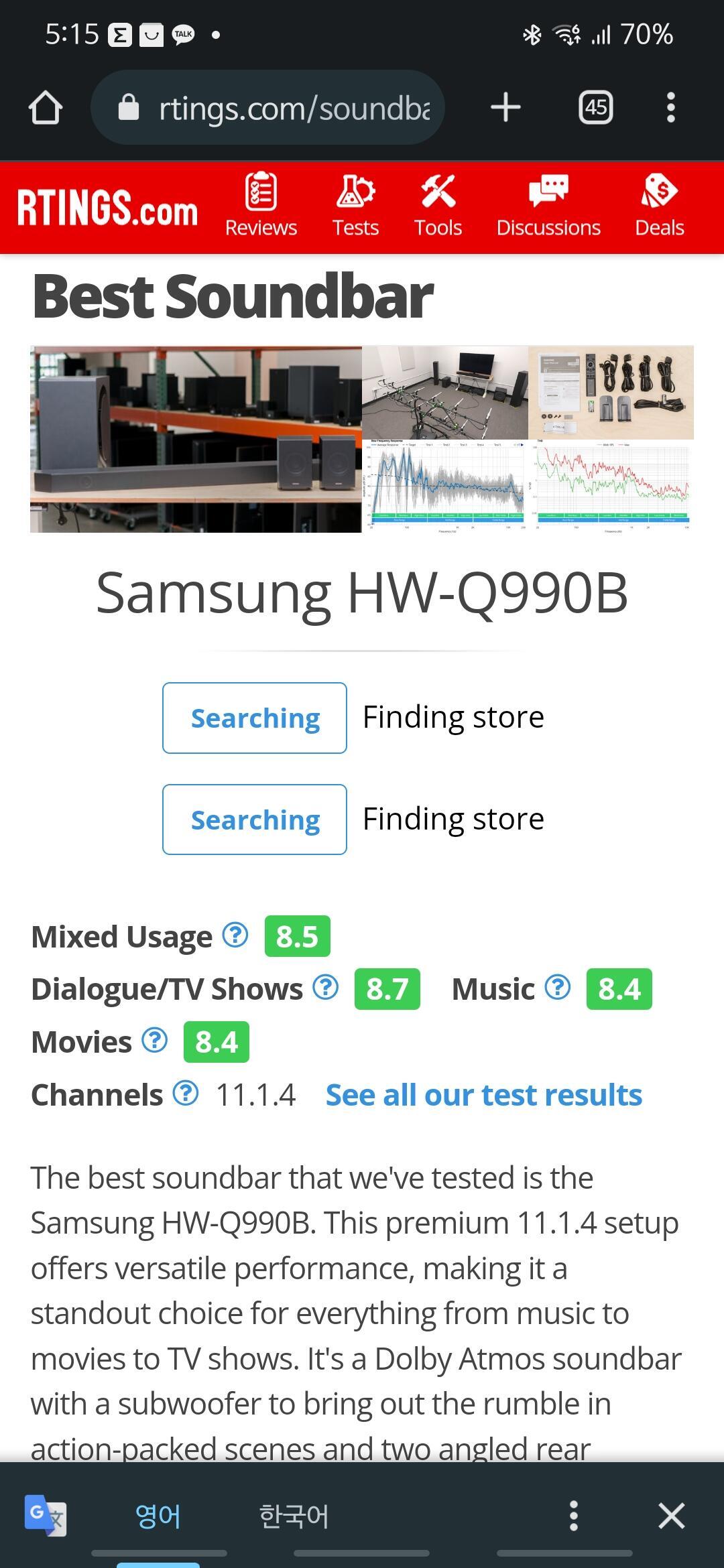This screenshot has height=1568, width=724.
Task: Go to the browser home page
Action: pyautogui.click(x=46, y=108)
